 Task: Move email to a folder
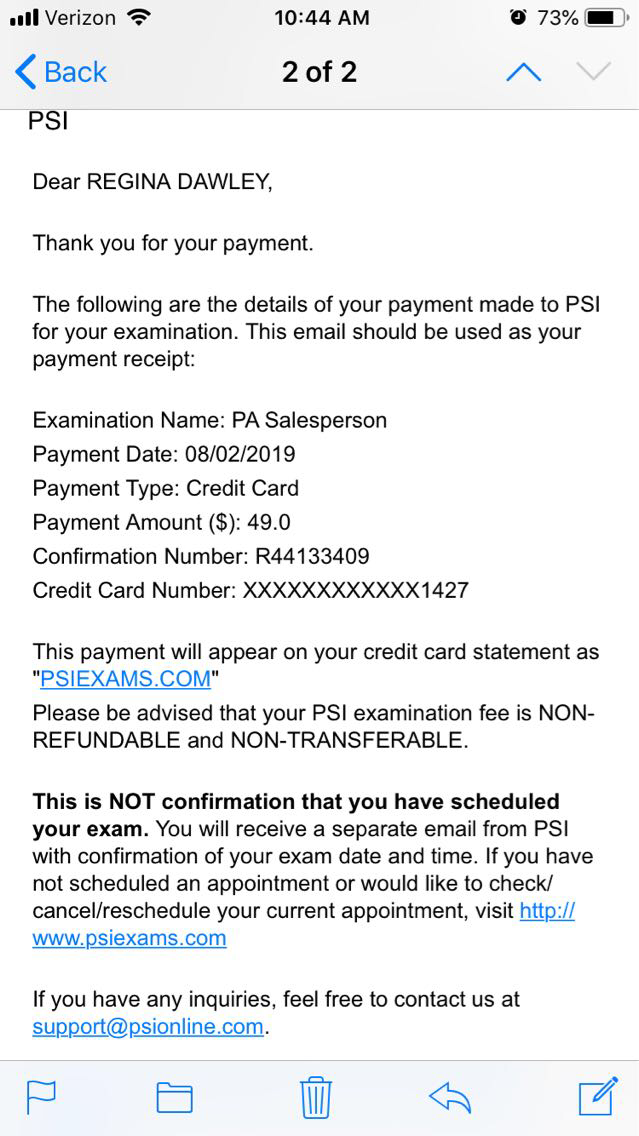tap(175, 1098)
